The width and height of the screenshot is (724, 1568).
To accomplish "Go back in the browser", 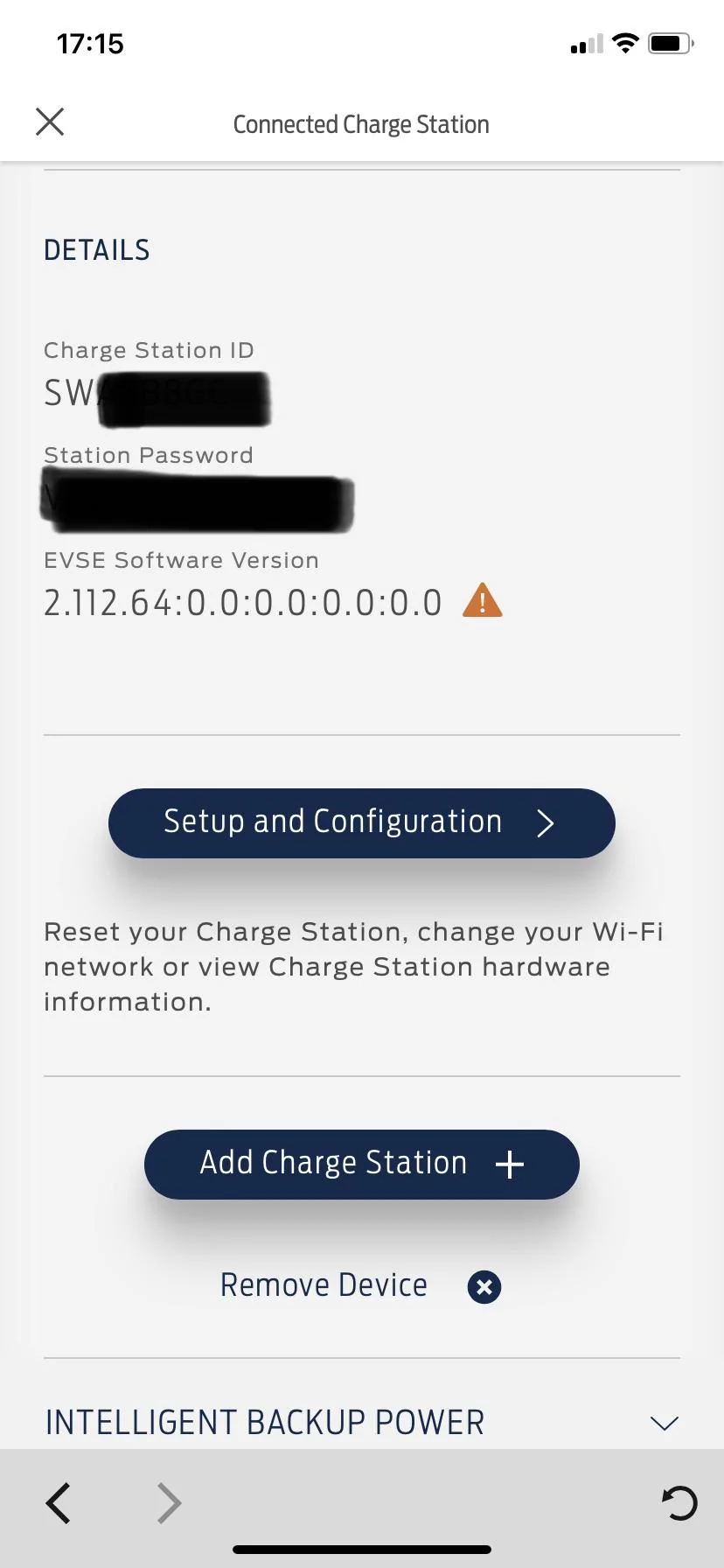I will tap(59, 1504).
